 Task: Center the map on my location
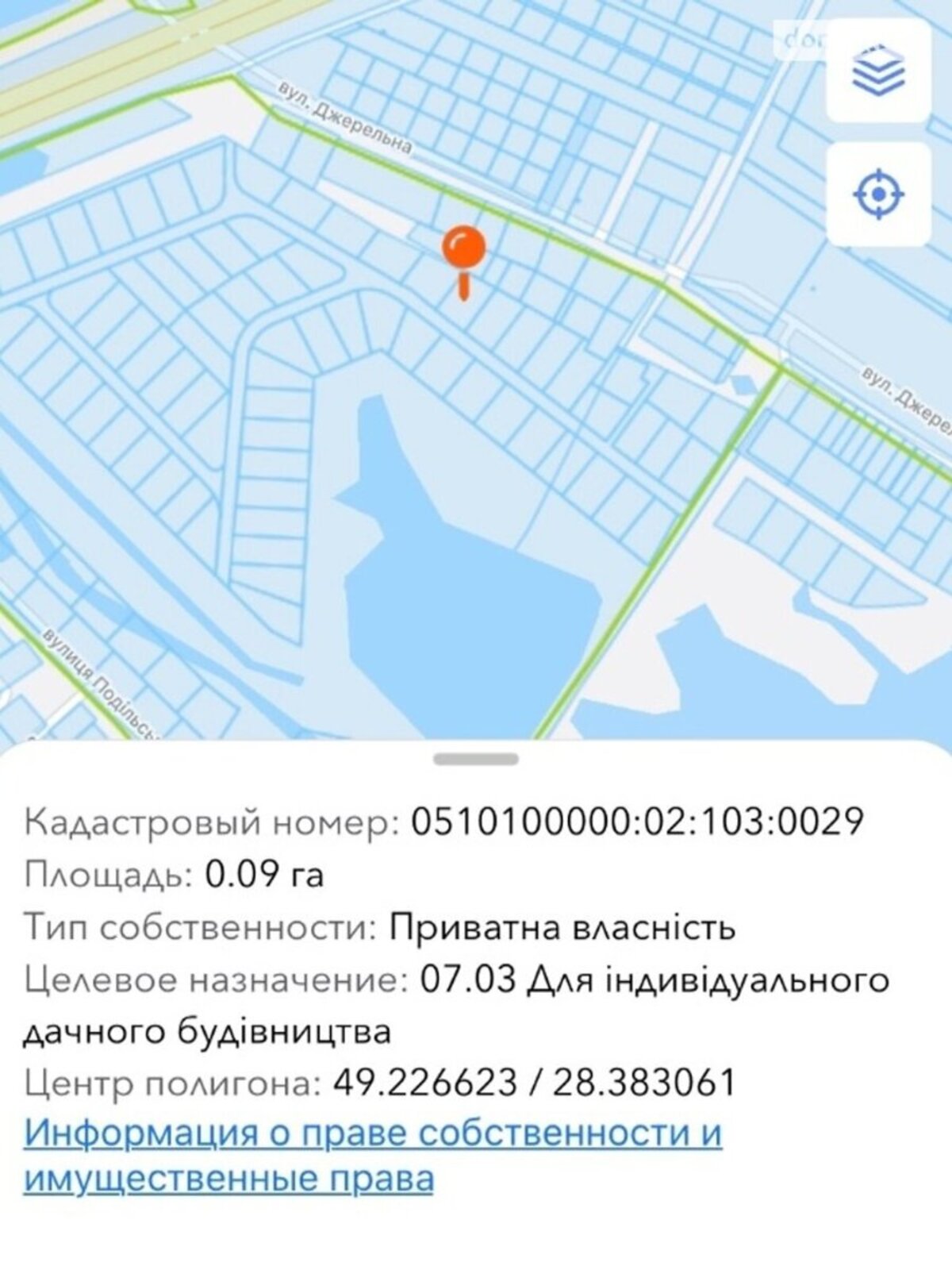click(878, 194)
